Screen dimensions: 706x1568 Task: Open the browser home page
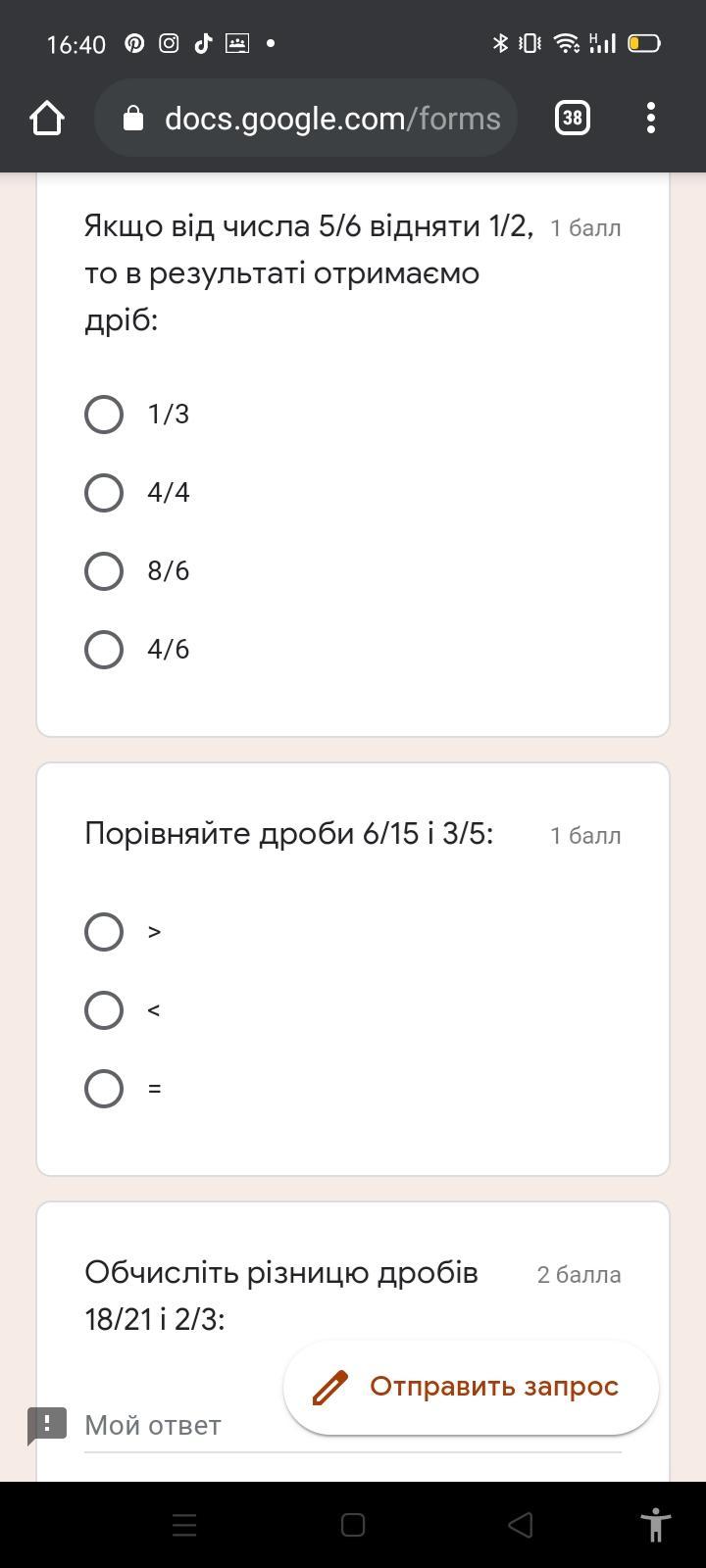pyautogui.click(x=47, y=119)
